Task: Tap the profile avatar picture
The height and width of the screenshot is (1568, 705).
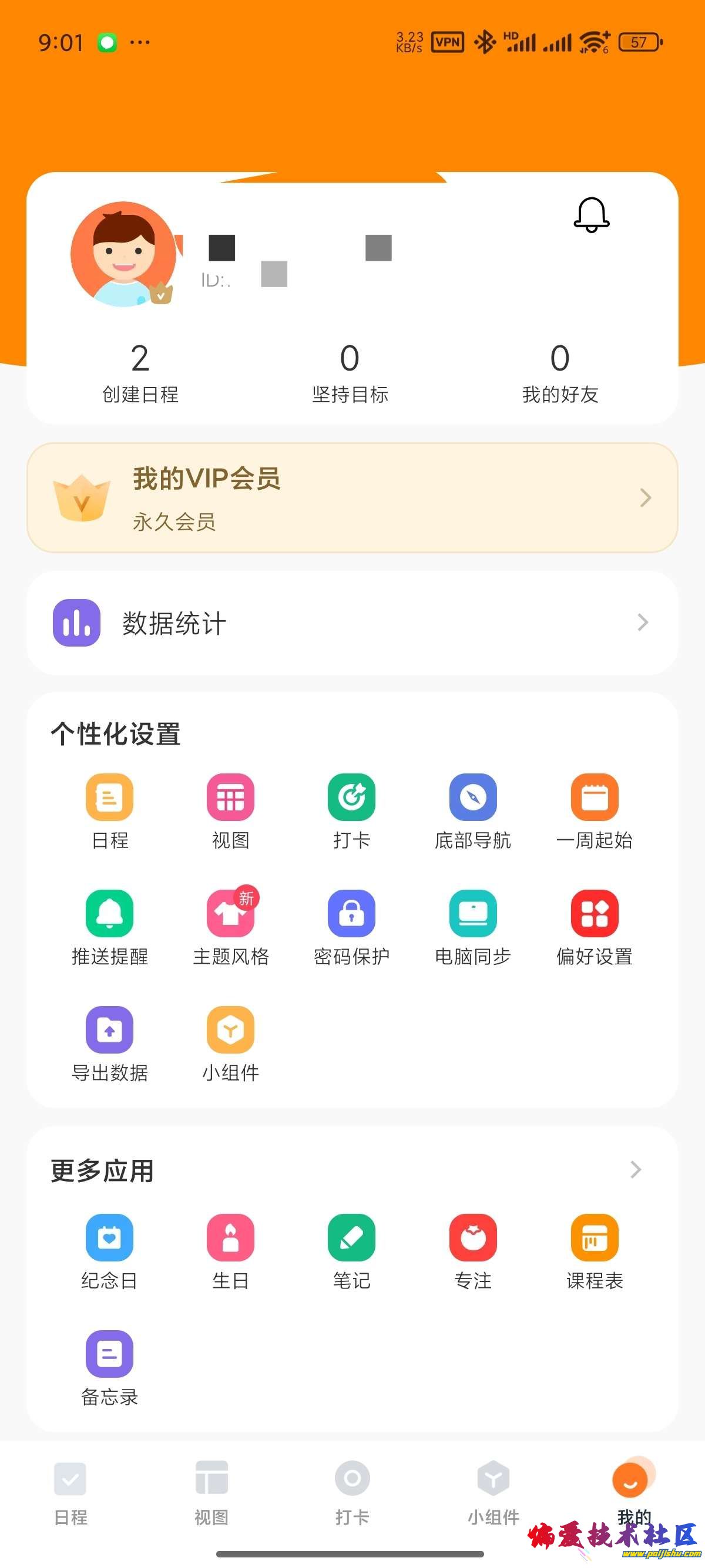Action: [x=123, y=254]
